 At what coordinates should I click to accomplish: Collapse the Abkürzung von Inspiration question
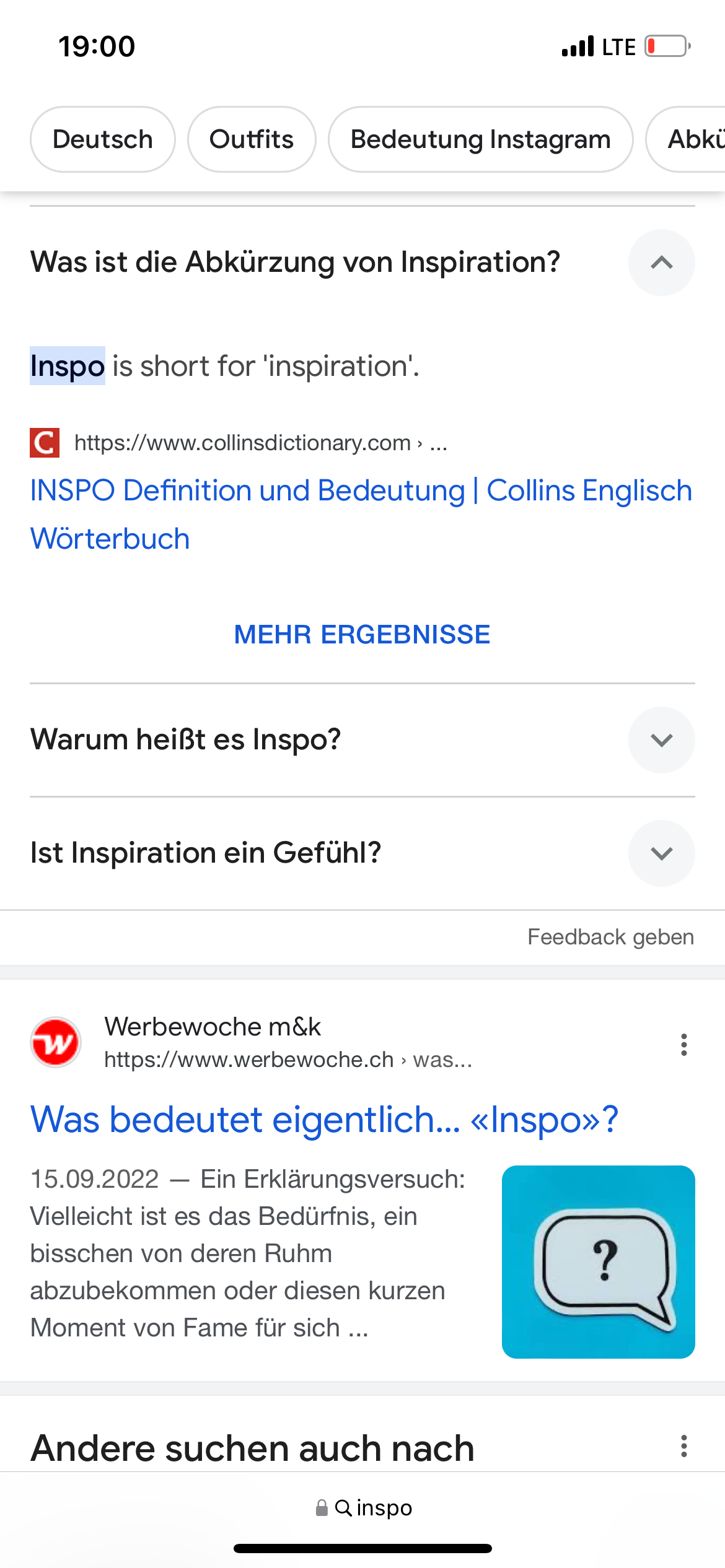point(661,263)
